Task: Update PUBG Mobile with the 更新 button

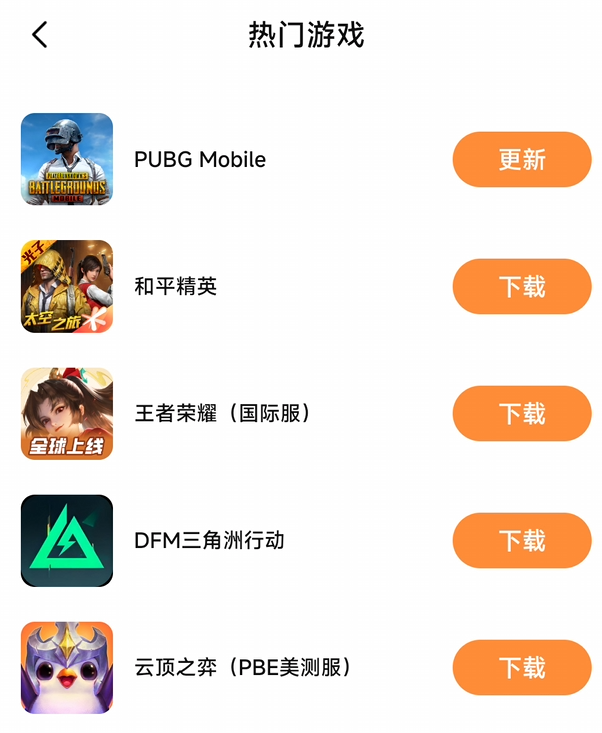Action: pyautogui.click(x=522, y=159)
